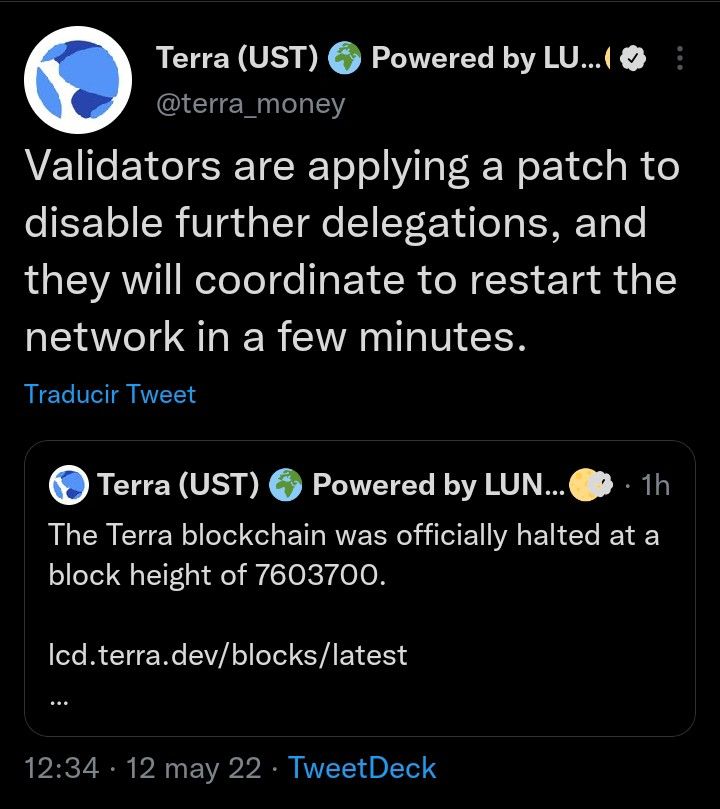Tap Traducir Tweet link

110,394
